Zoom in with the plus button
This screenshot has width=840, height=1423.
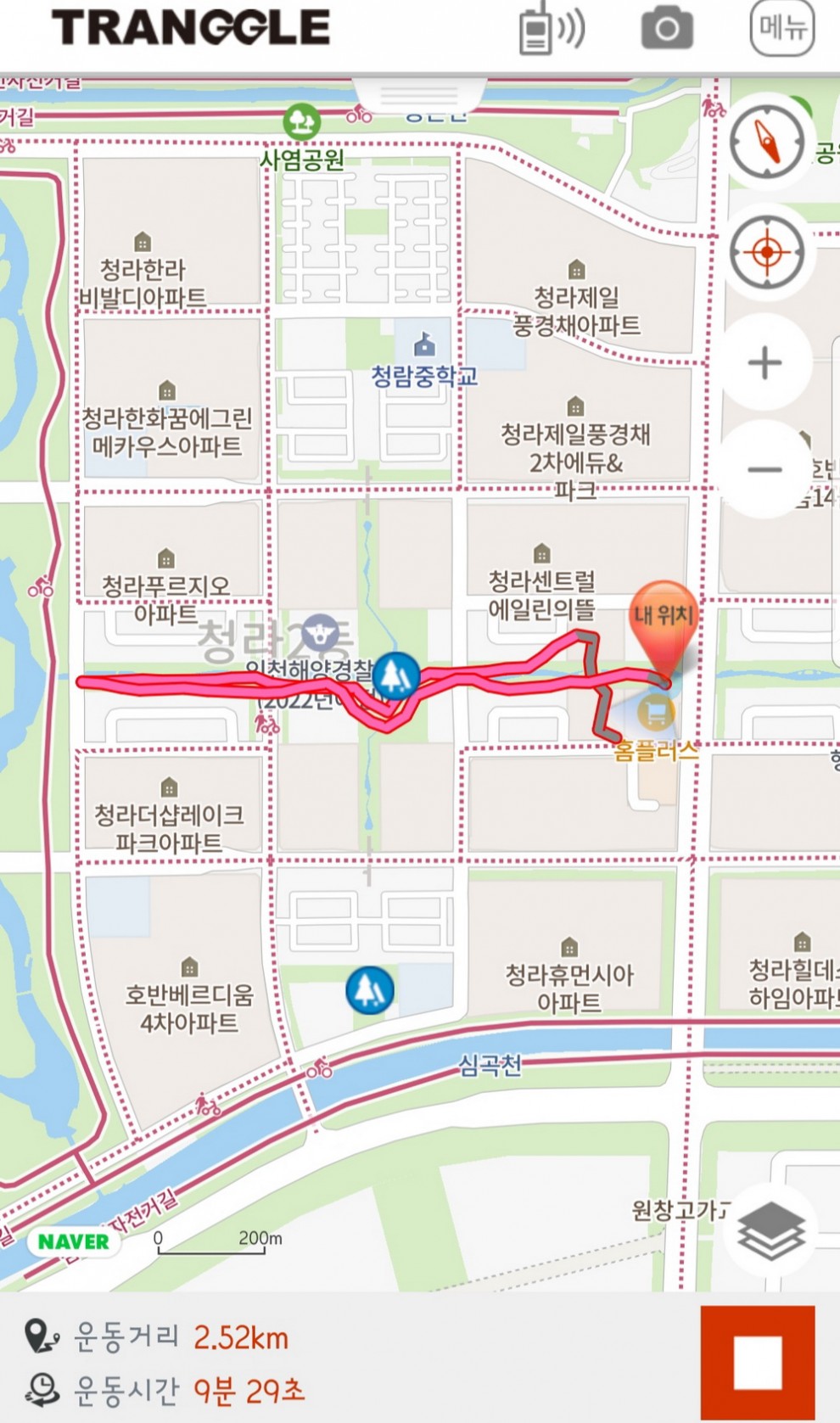pyautogui.click(x=764, y=363)
